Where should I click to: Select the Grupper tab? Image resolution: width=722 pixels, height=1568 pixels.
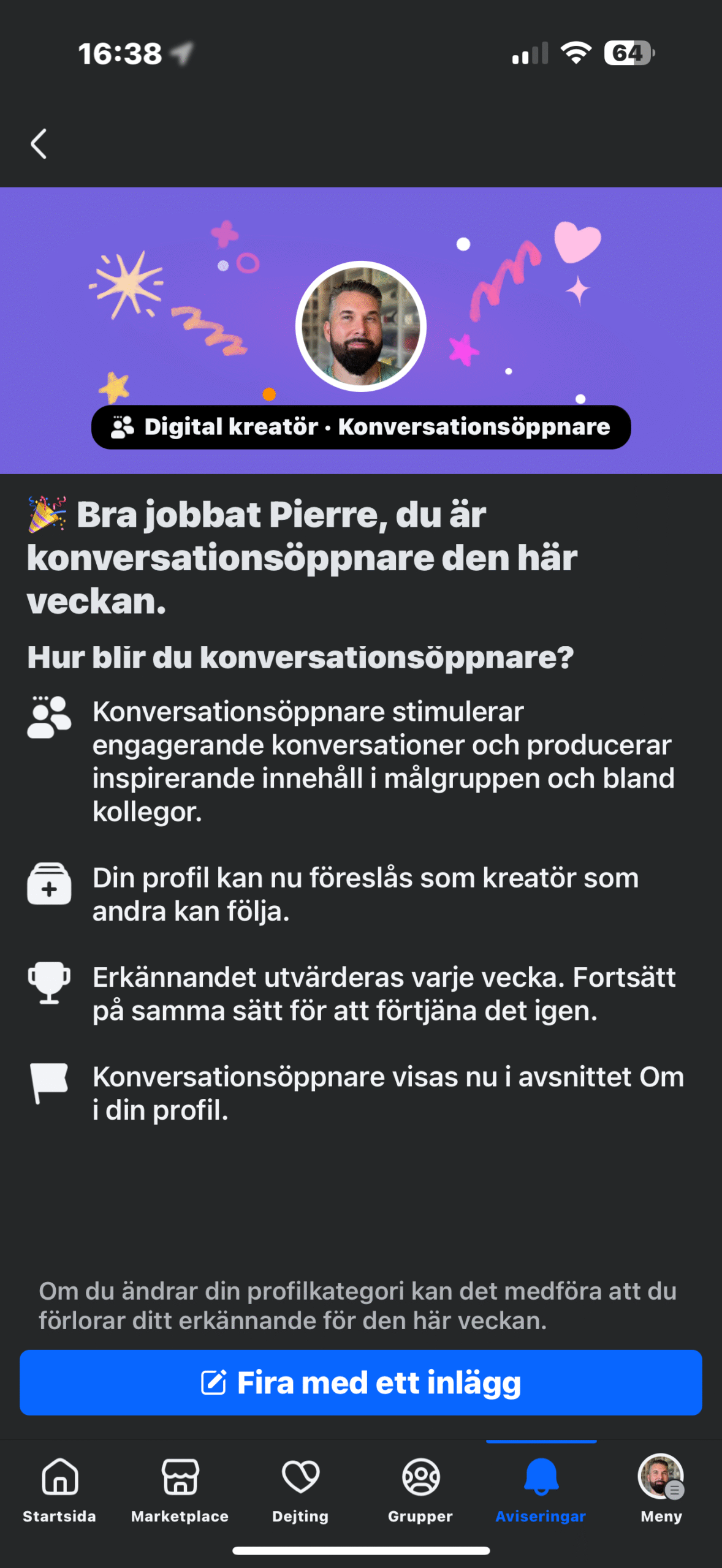coord(420,1490)
